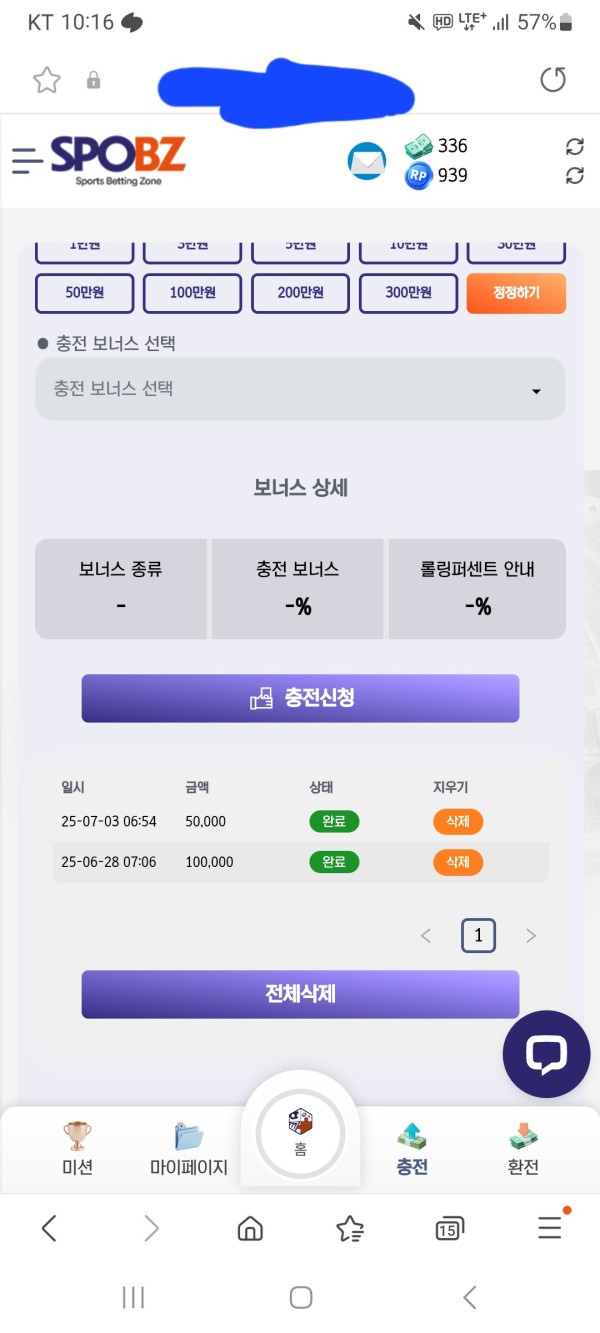Open the message envelope inbox
600x1333 pixels.
367,161
